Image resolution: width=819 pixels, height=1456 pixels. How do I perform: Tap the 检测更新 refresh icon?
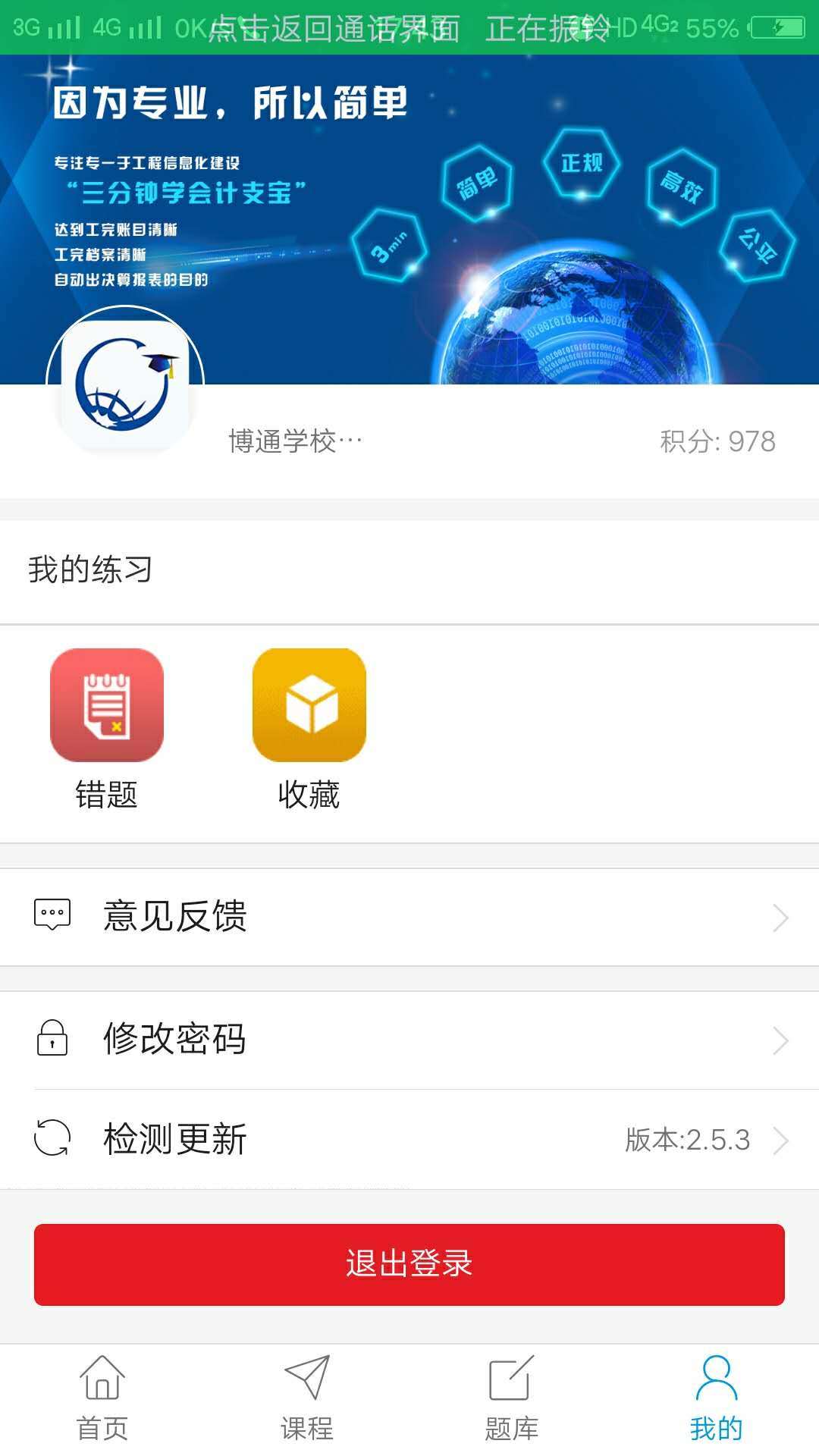(x=52, y=1137)
